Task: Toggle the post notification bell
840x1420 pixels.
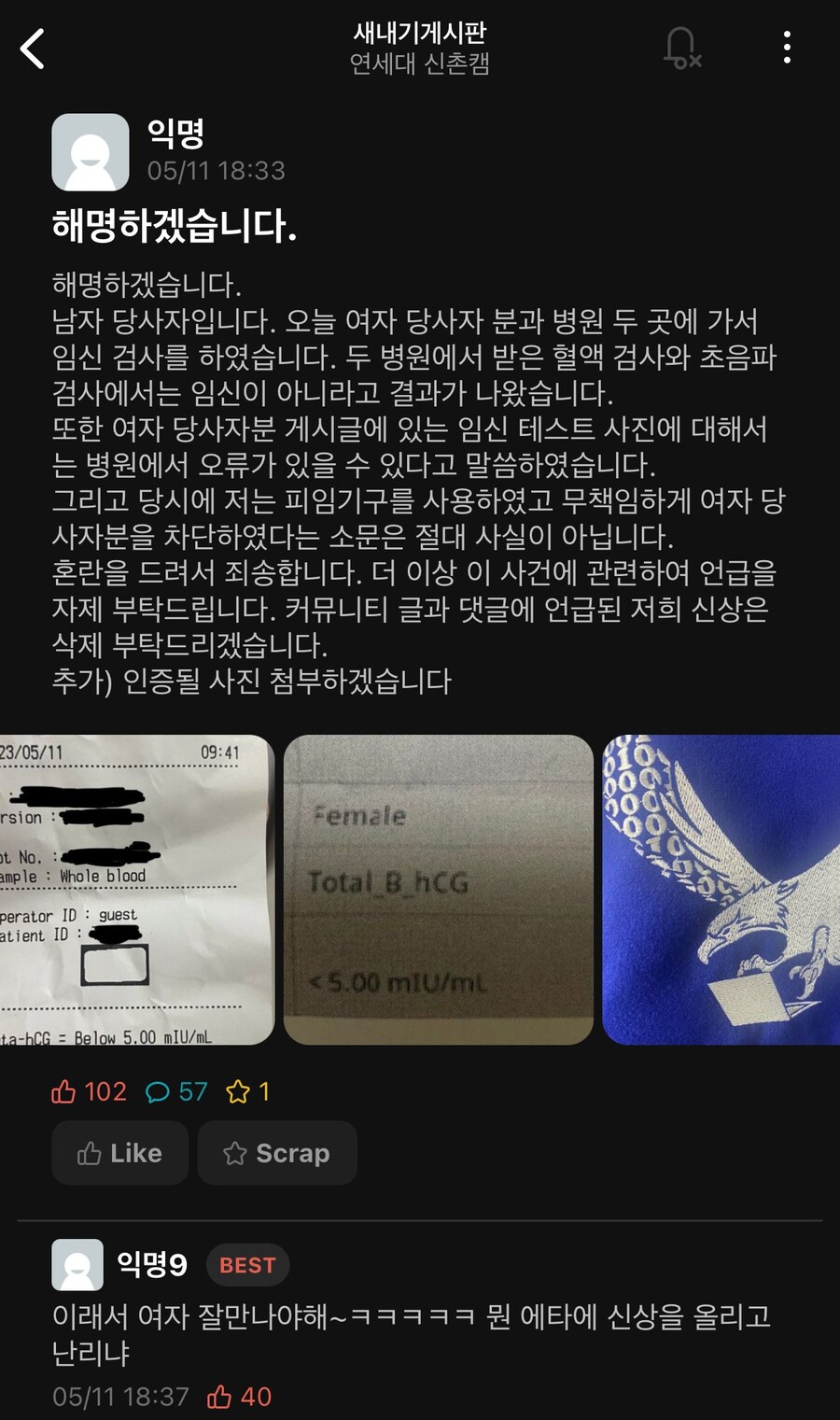Action: pyautogui.click(x=681, y=47)
